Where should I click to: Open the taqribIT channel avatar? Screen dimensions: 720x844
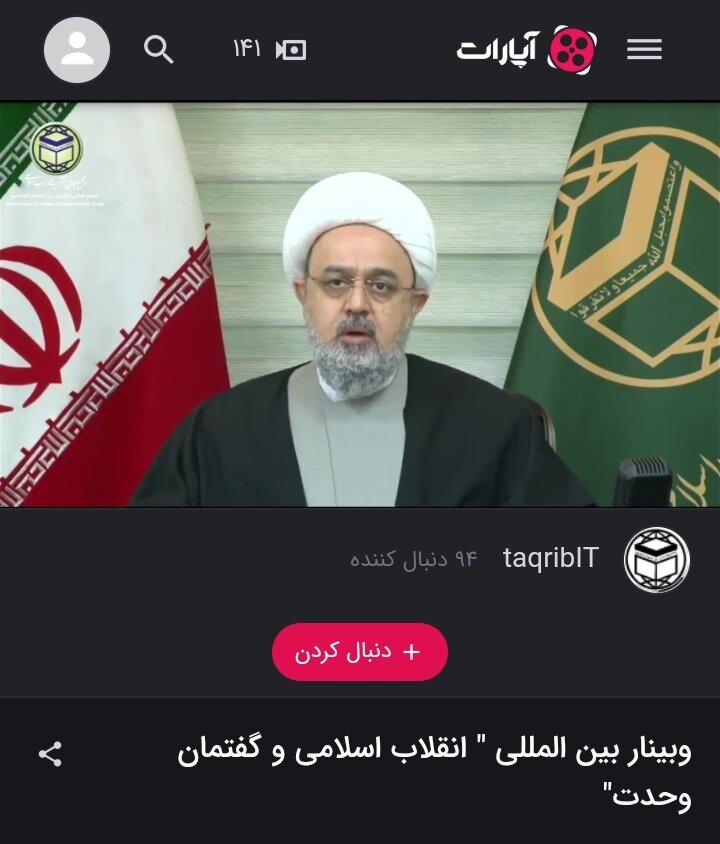[x=657, y=559]
